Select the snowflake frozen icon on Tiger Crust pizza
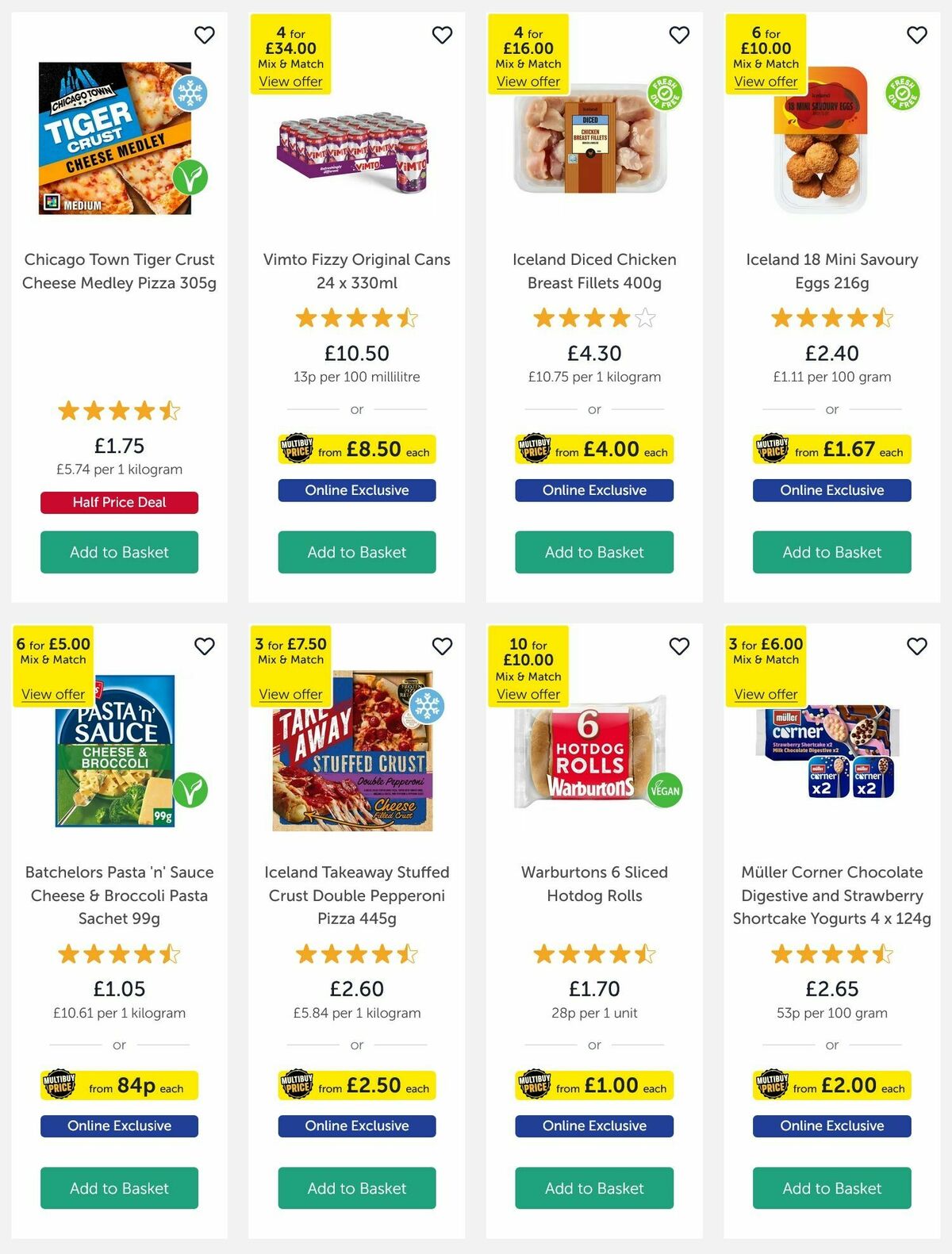The width and height of the screenshot is (952, 1254). click(x=190, y=94)
